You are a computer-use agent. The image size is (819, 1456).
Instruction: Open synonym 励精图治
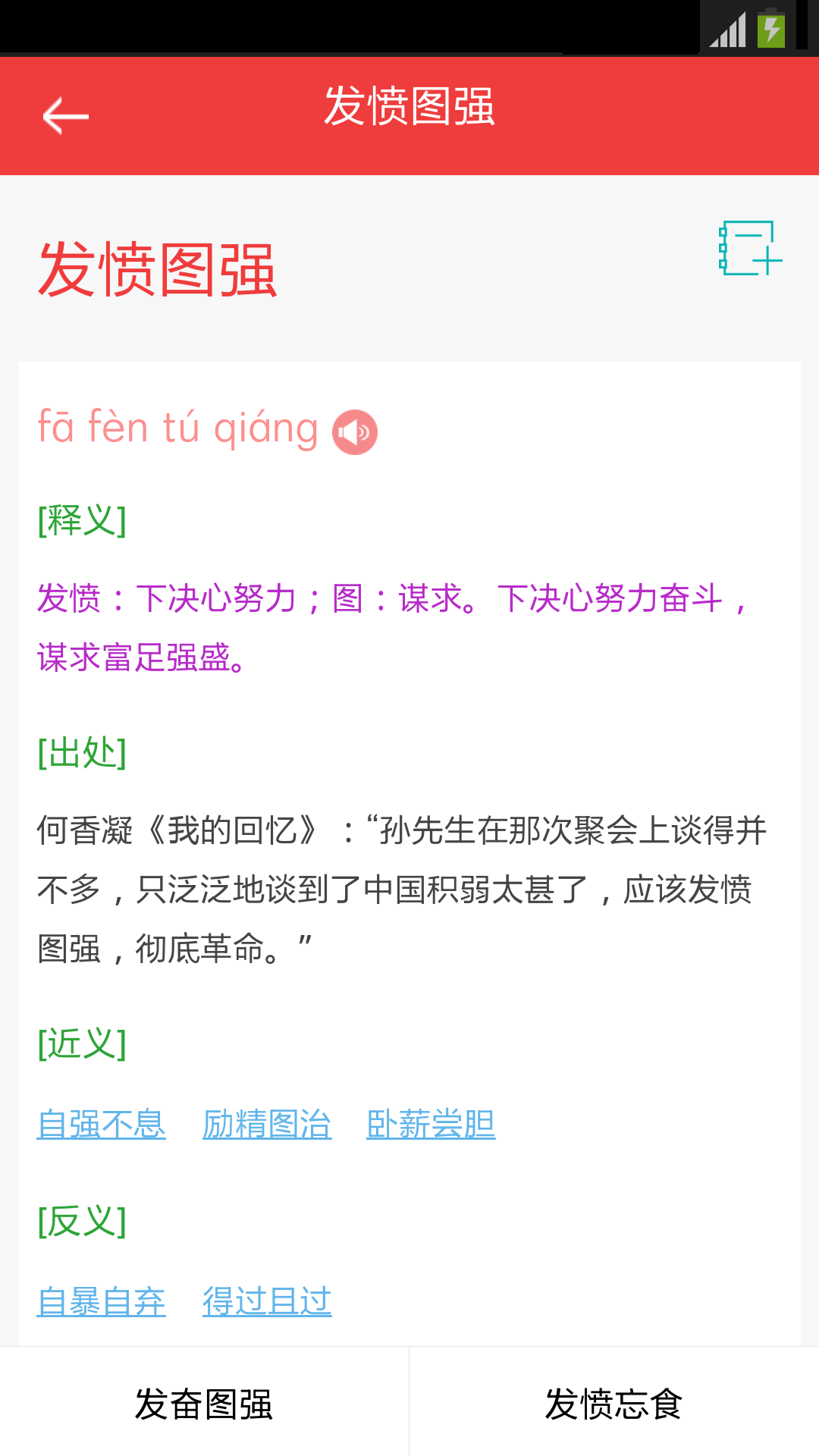click(x=266, y=1125)
